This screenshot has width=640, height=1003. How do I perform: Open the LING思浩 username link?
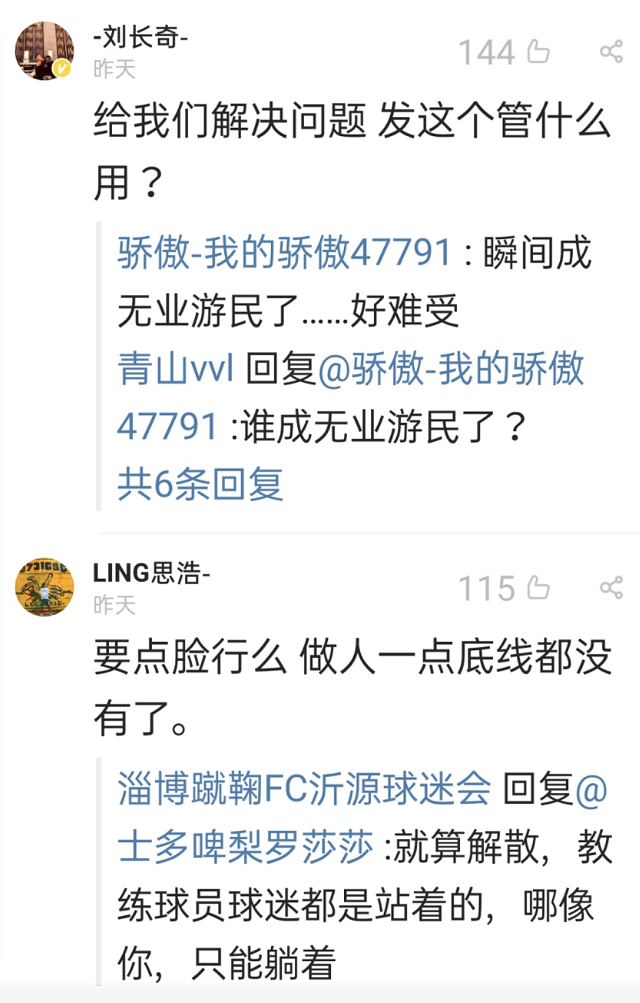coord(152,573)
